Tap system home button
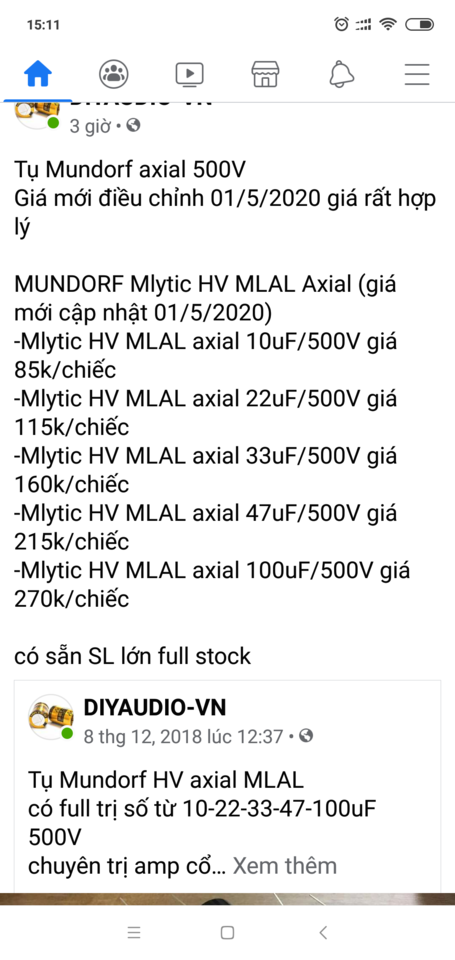The image size is (455, 960). pos(227,932)
